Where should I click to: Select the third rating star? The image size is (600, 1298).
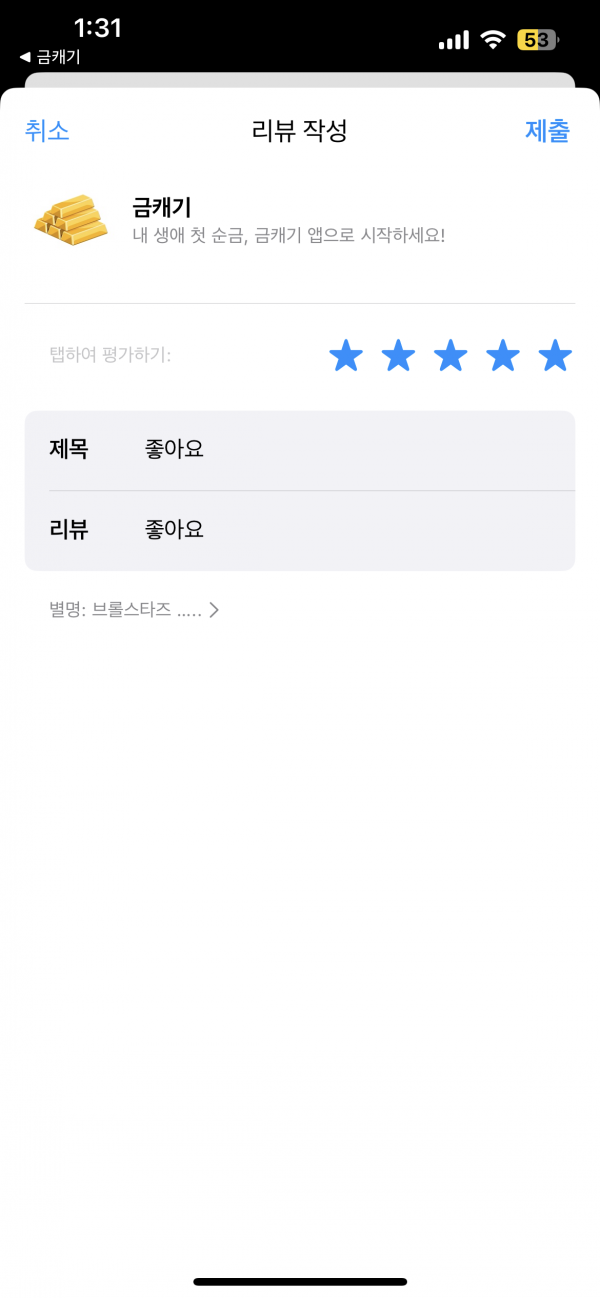[451, 355]
